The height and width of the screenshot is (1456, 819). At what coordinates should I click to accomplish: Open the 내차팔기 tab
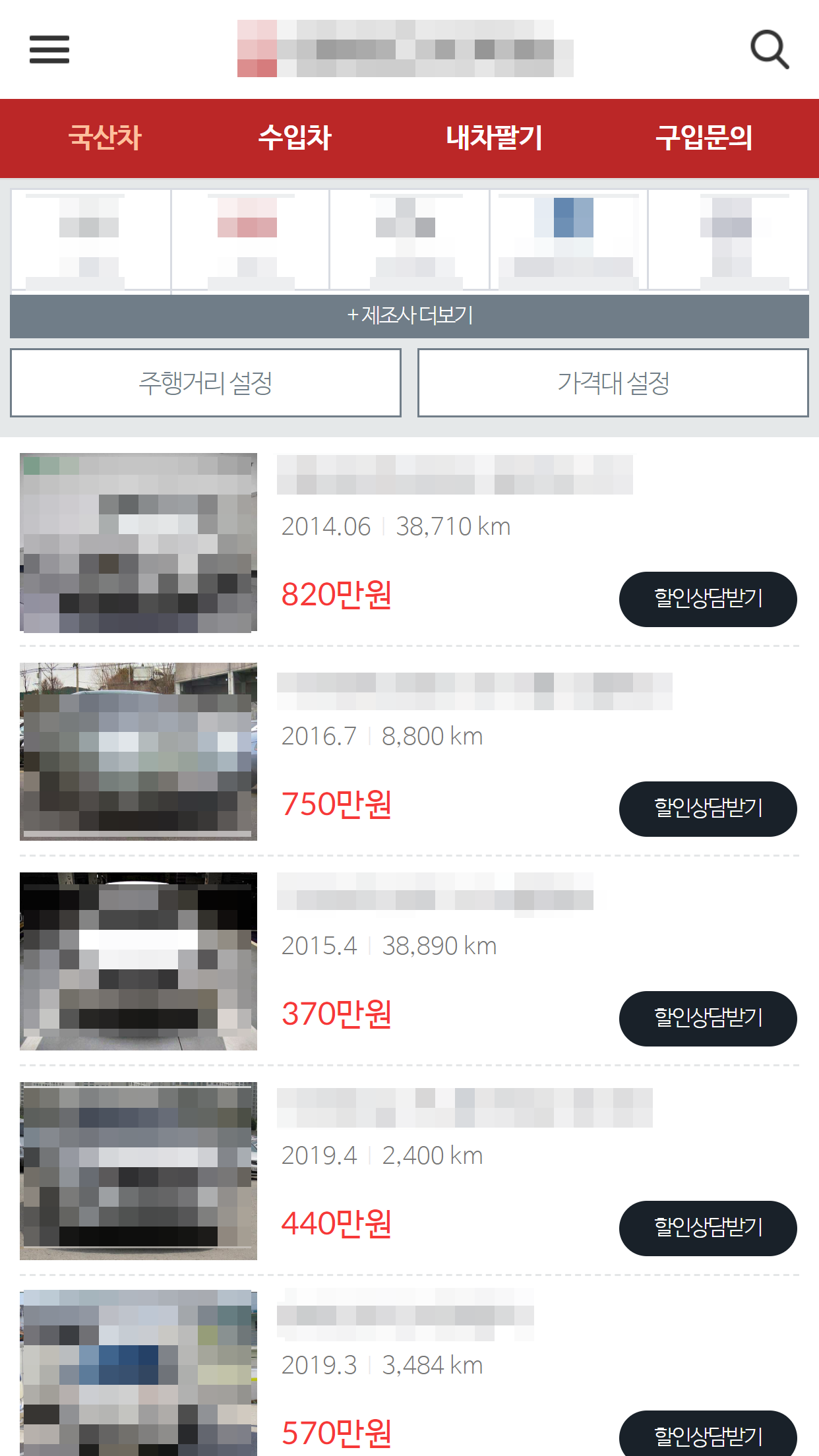pyautogui.click(x=494, y=138)
